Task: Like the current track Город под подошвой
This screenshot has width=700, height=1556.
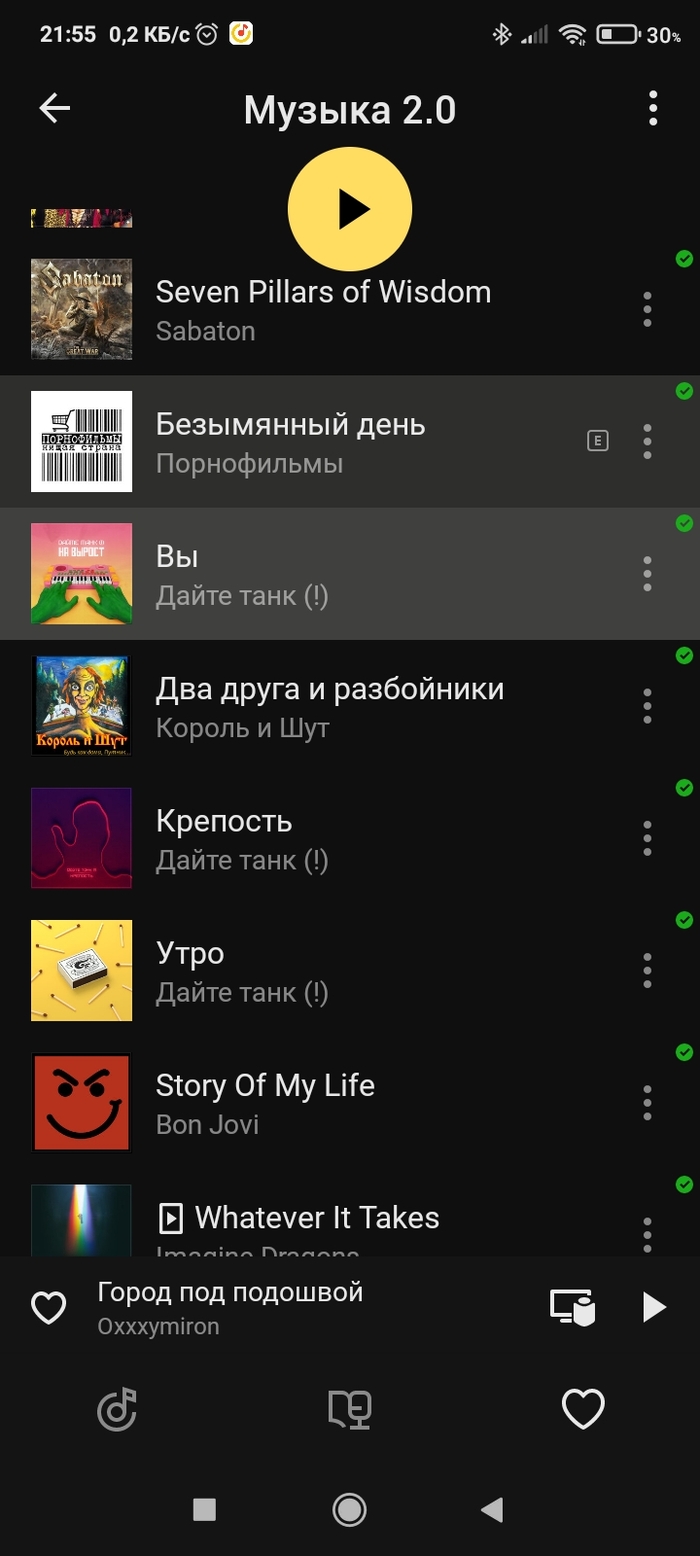Action: click(49, 1308)
